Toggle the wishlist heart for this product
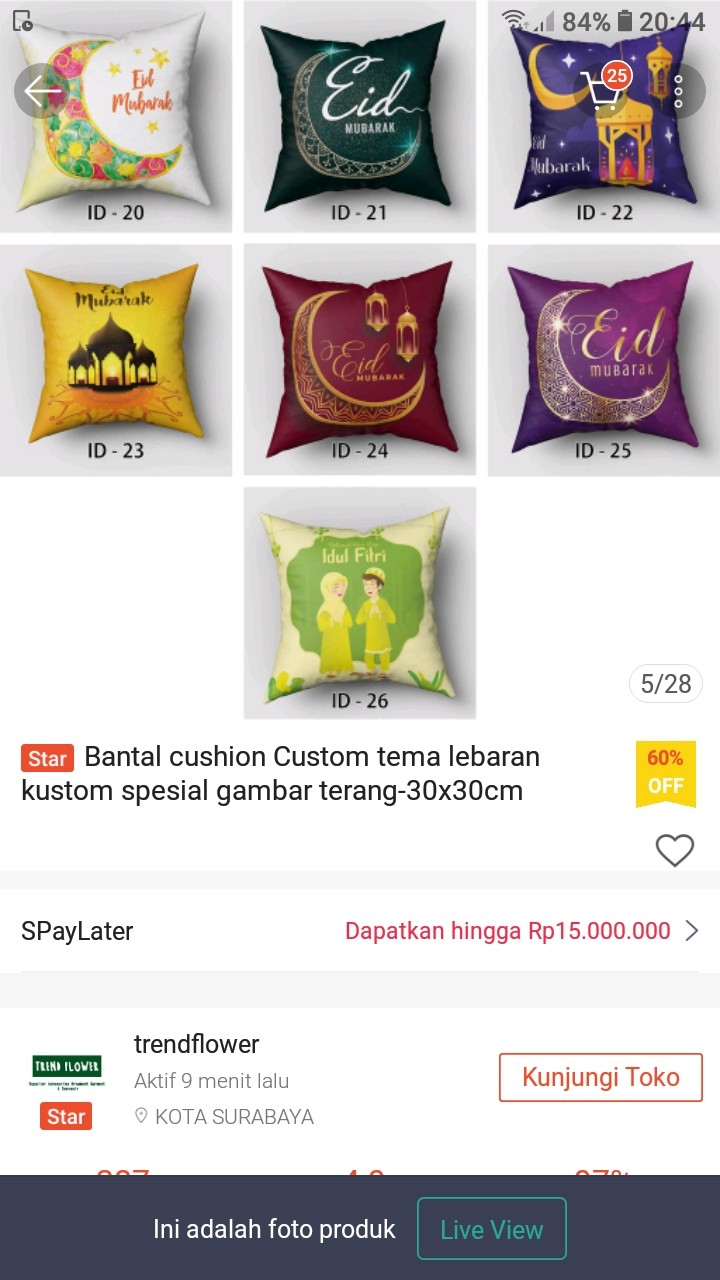Image resolution: width=720 pixels, height=1280 pixels. coord(675,849)
